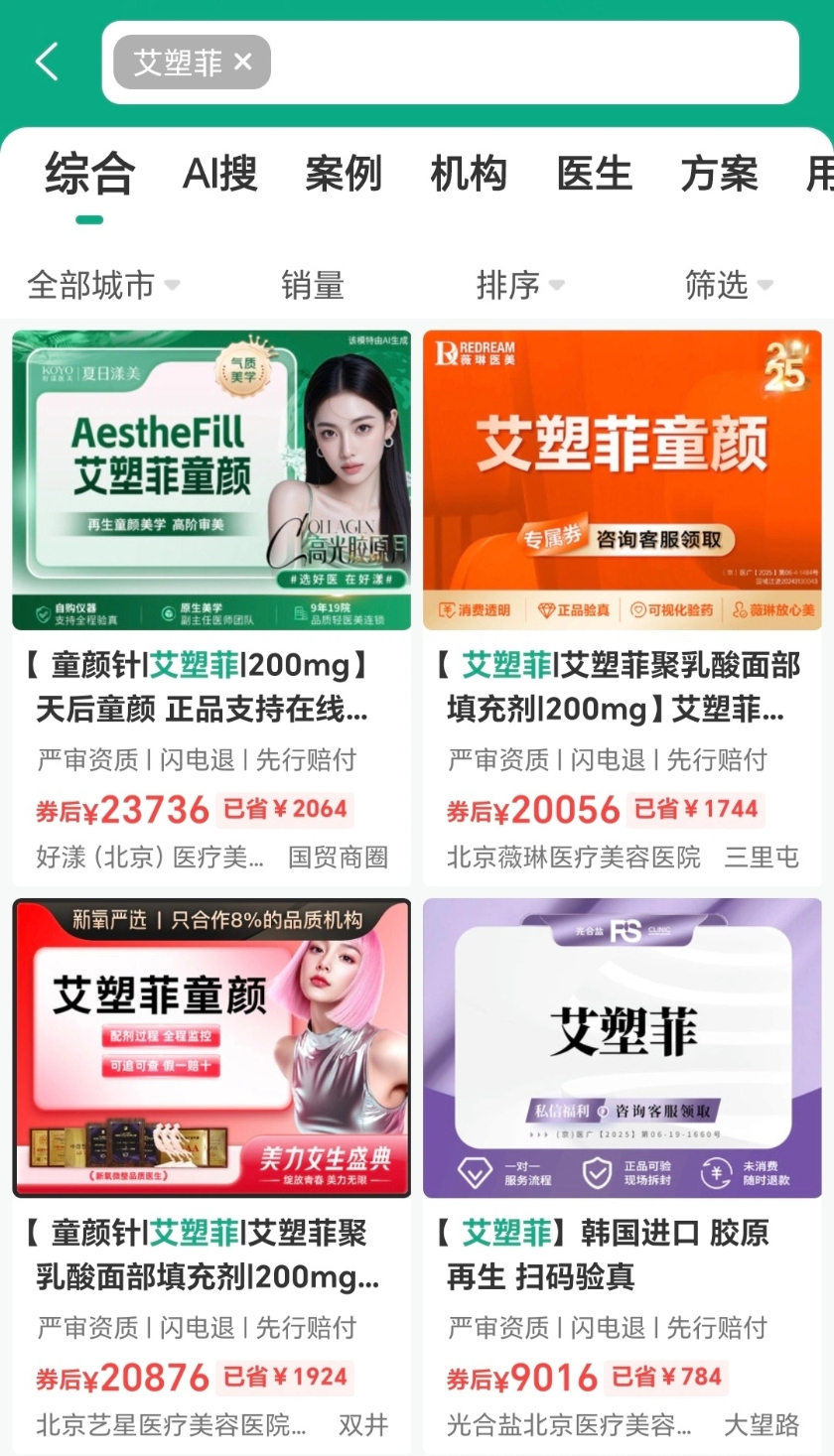Switch to the 案例 tab

[344, 175]
